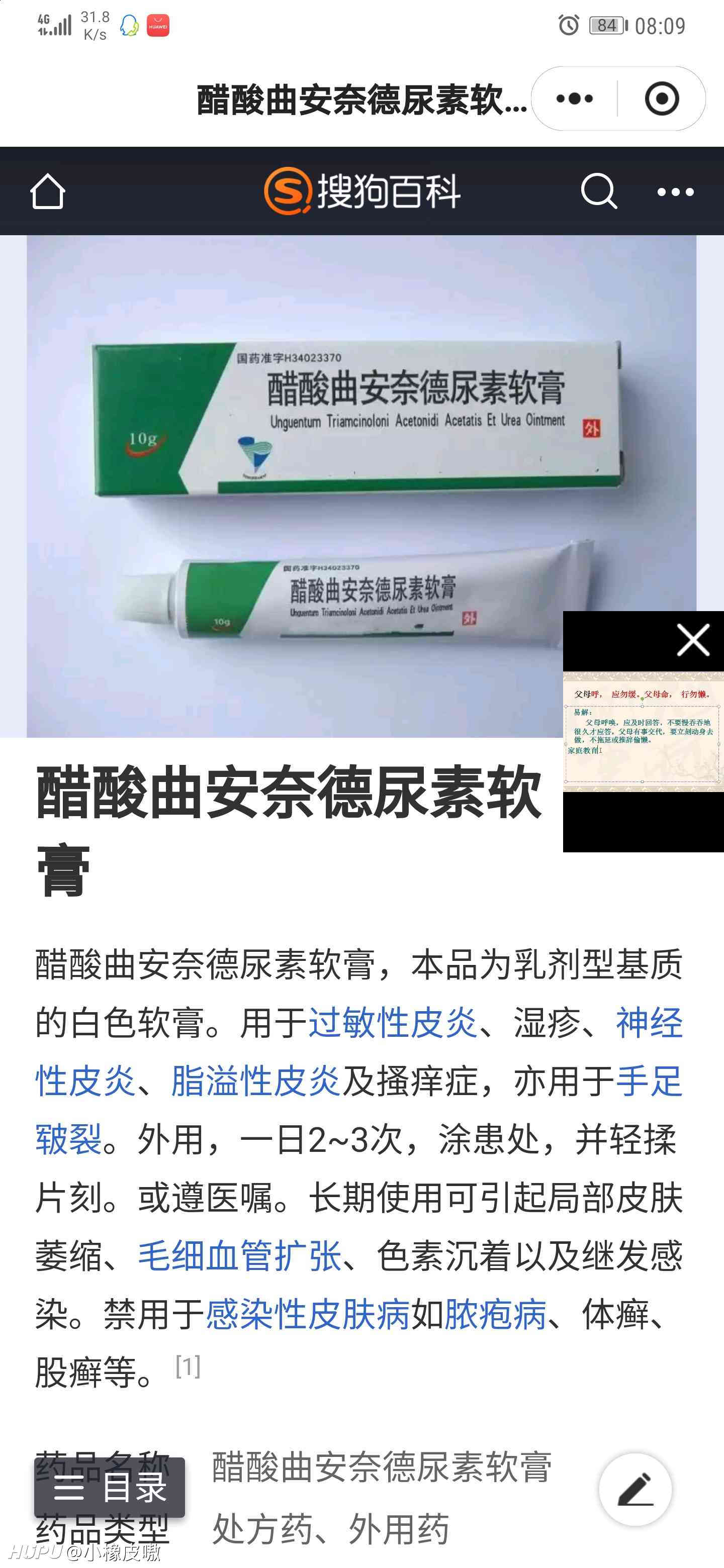Close the floating video overlay
This screenshot has width=724, height=1568.
pos(693,640)
